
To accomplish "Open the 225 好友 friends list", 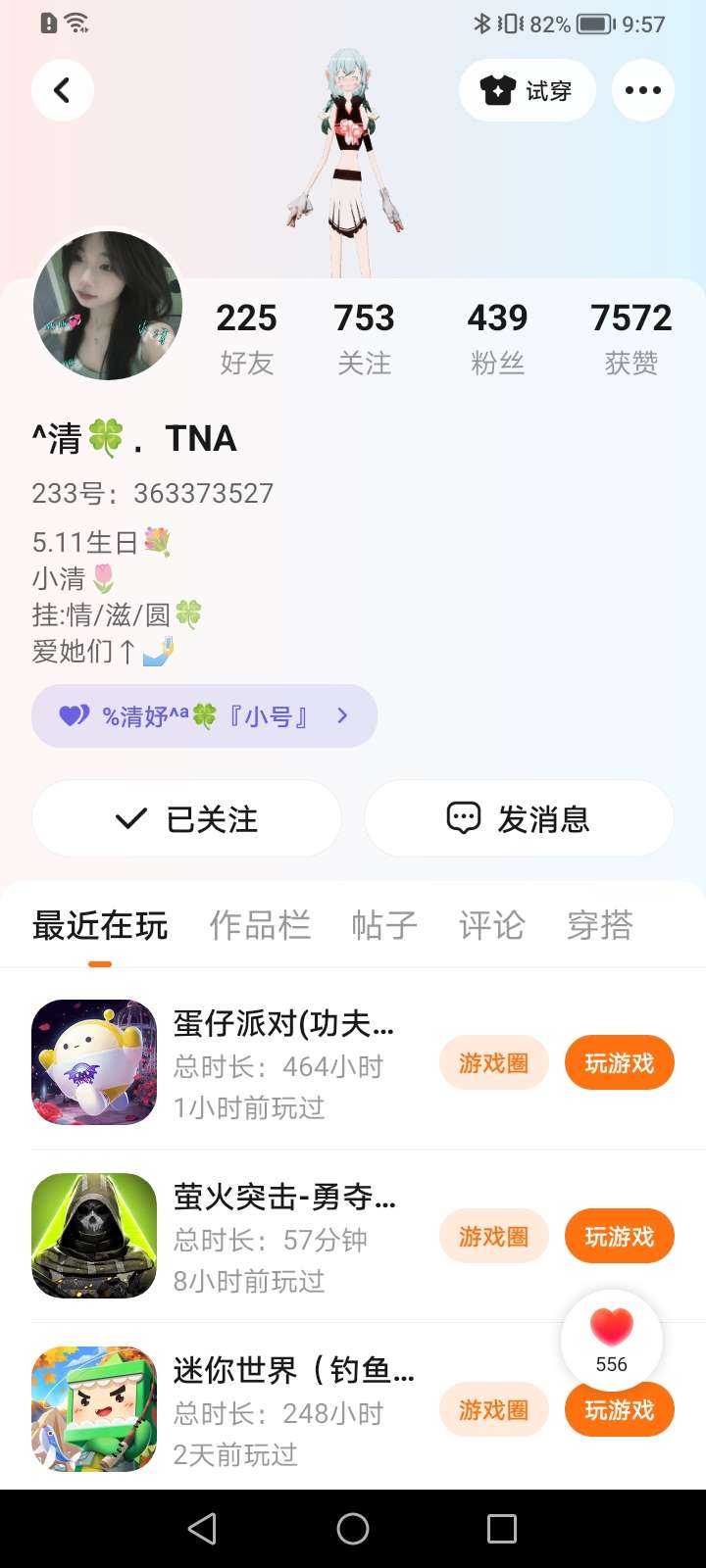I will click(x=246, y=337).
